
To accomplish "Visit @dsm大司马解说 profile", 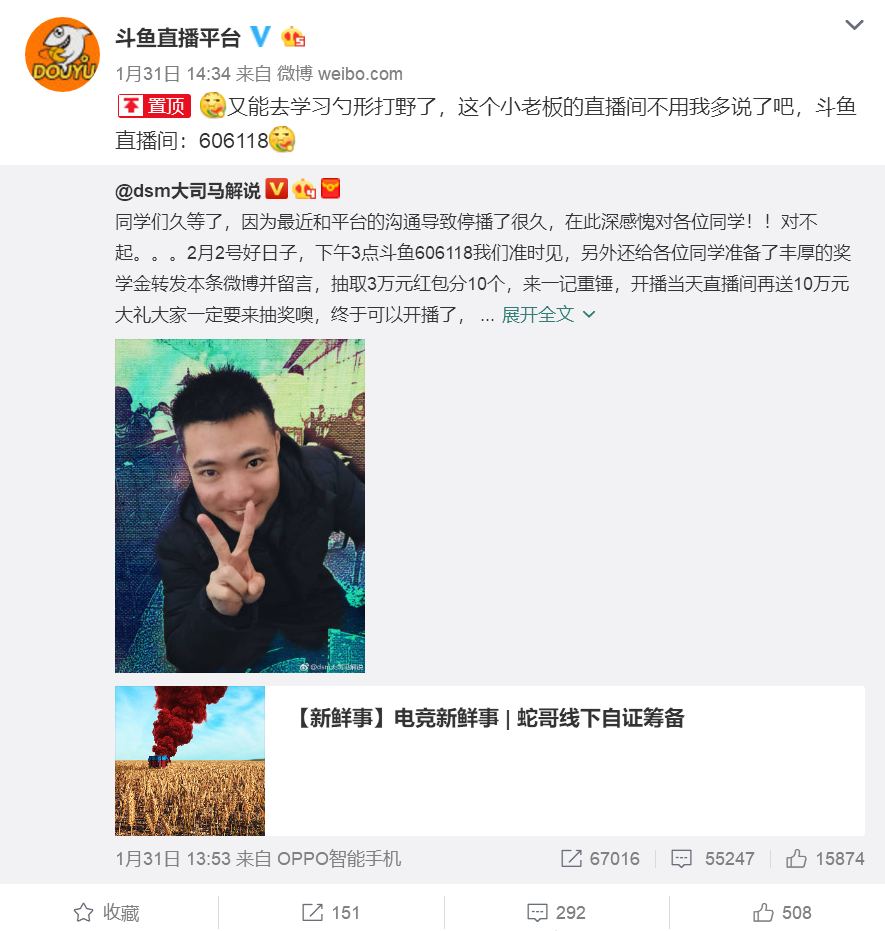I will point(187,190).
